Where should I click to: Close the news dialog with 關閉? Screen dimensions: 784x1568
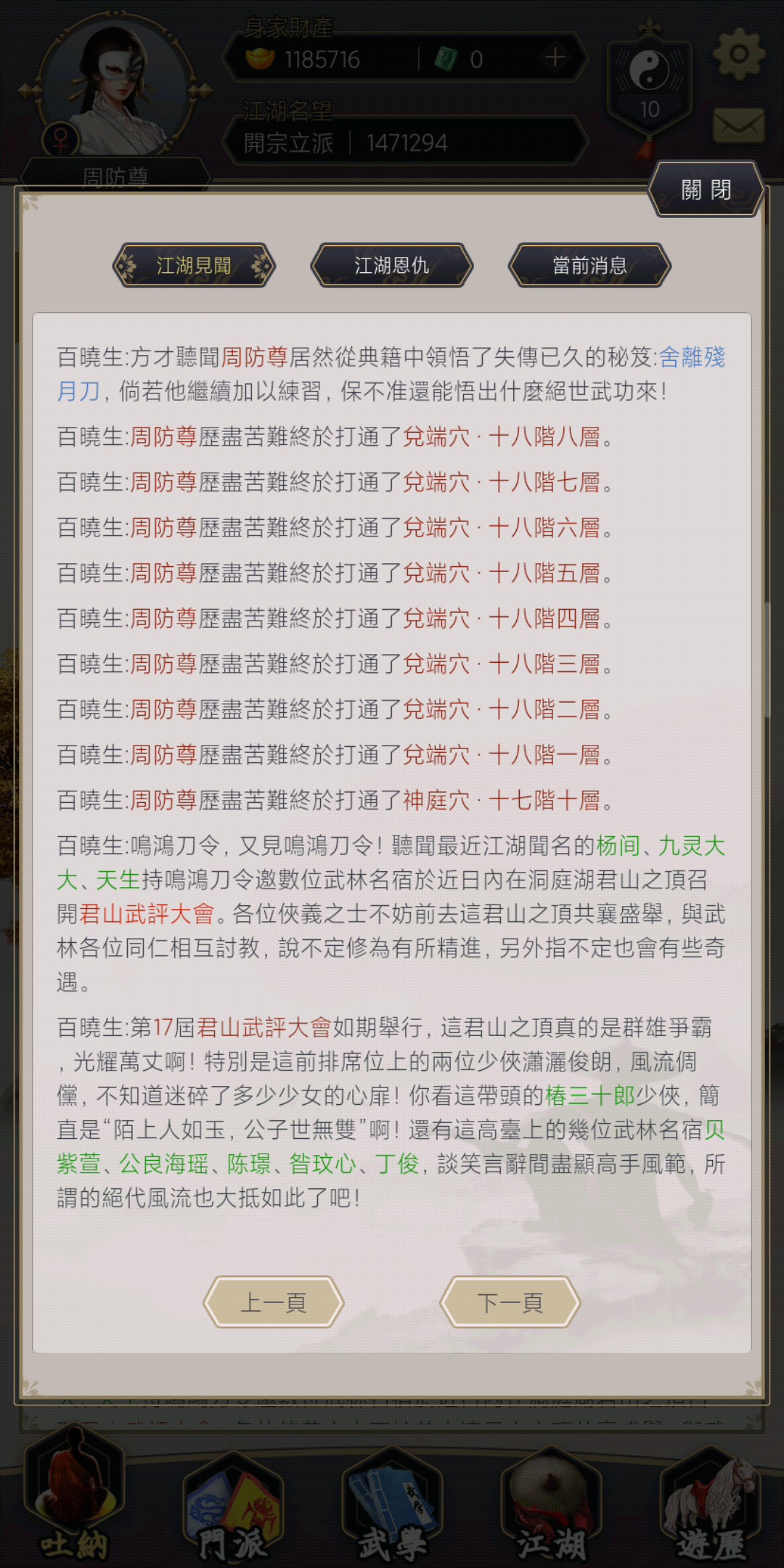(x=706, y=190)
